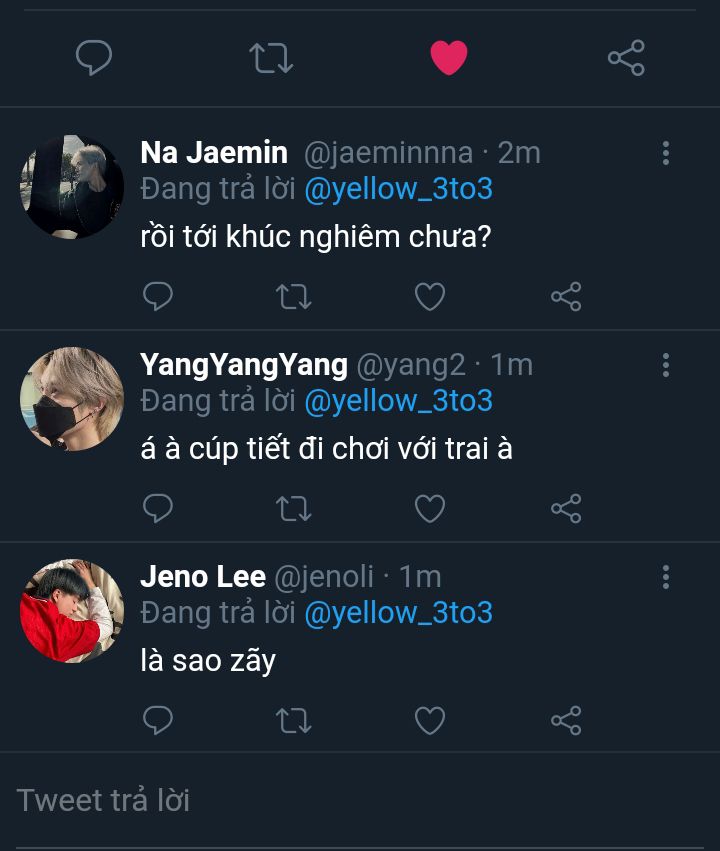The width and height of the screenshot is (720, 851).
Task: Retweet Na Jaemin's reply
Action: [294, 296]
